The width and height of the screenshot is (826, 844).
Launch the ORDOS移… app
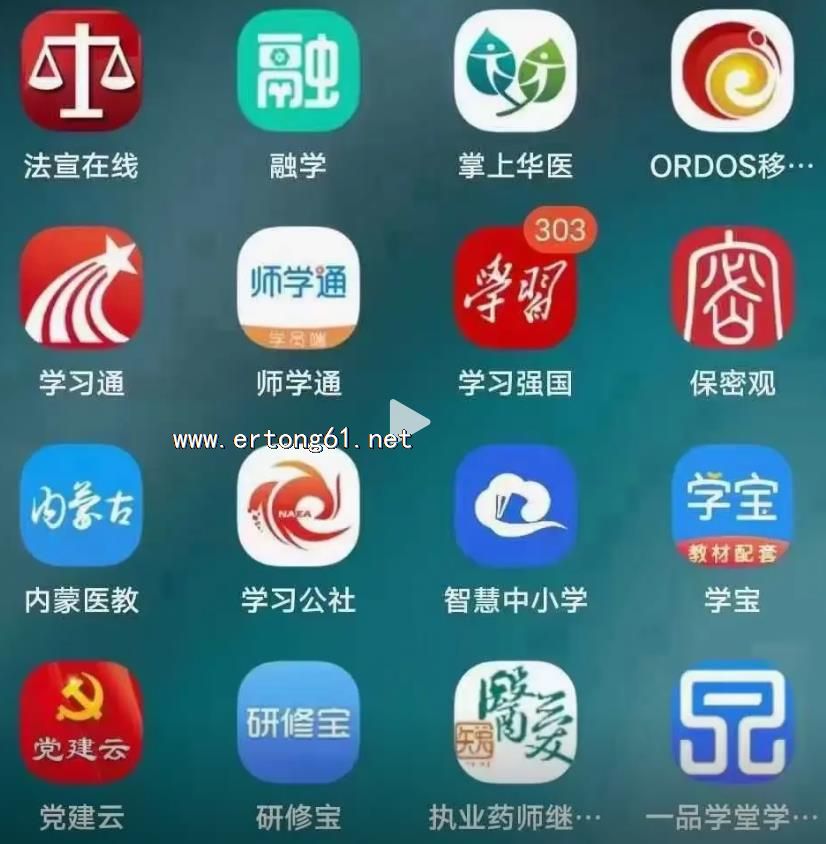coord(732,71)
